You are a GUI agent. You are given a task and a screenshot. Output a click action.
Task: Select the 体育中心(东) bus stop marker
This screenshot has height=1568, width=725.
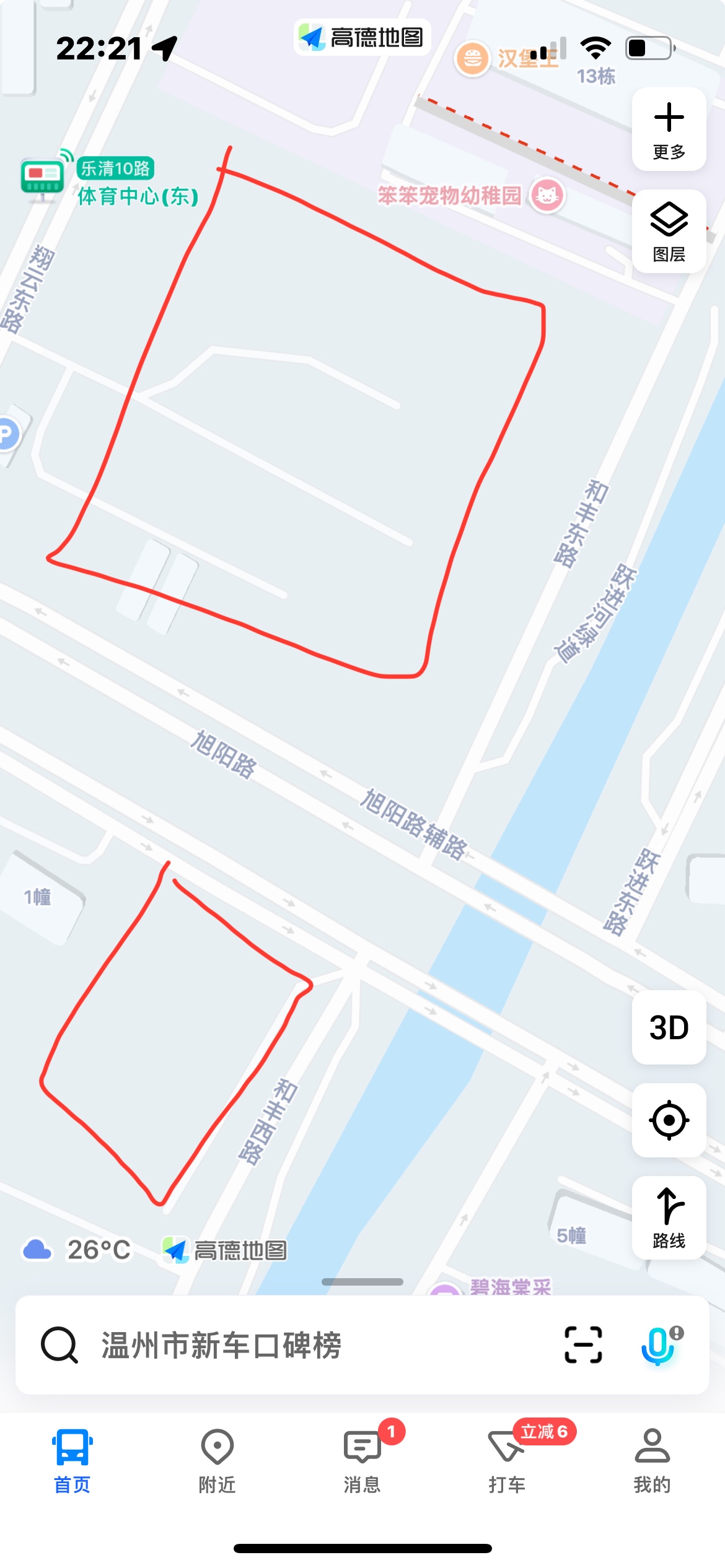coord(42,180)
